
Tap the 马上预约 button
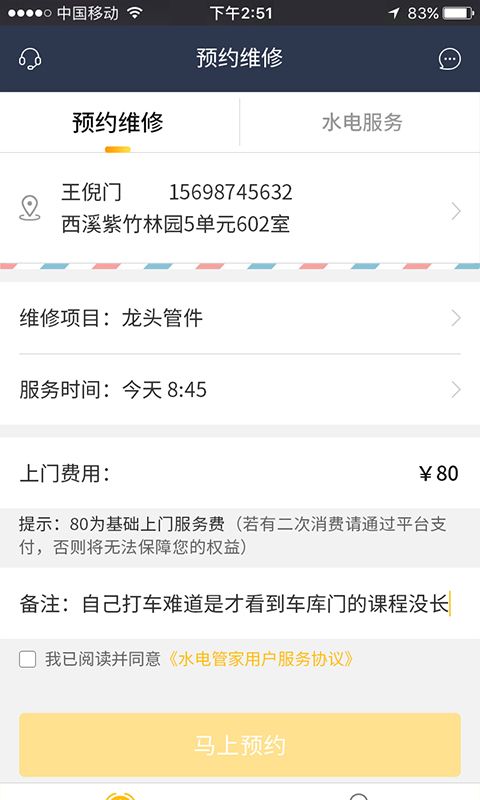coord(240,745)
